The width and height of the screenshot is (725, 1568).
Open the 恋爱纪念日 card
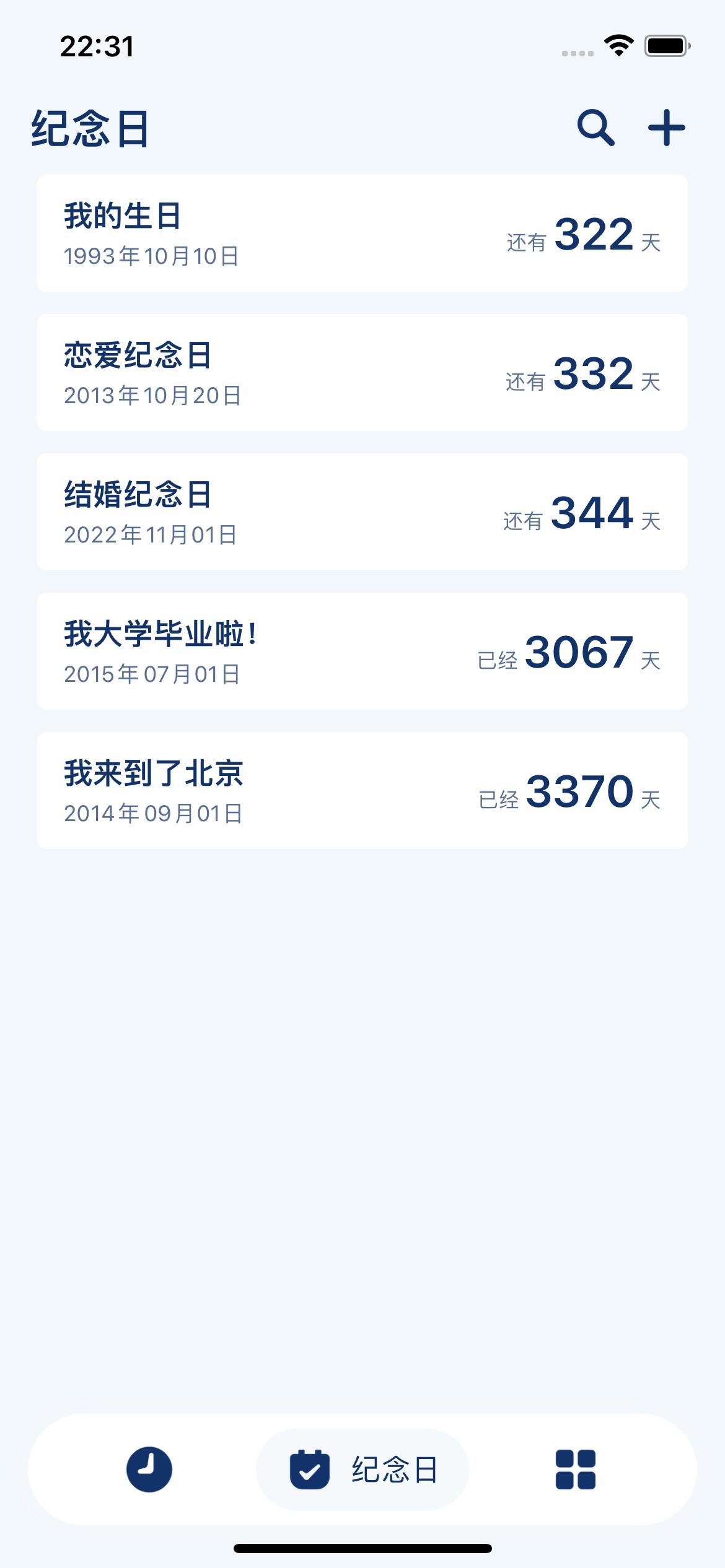[362, 372]
